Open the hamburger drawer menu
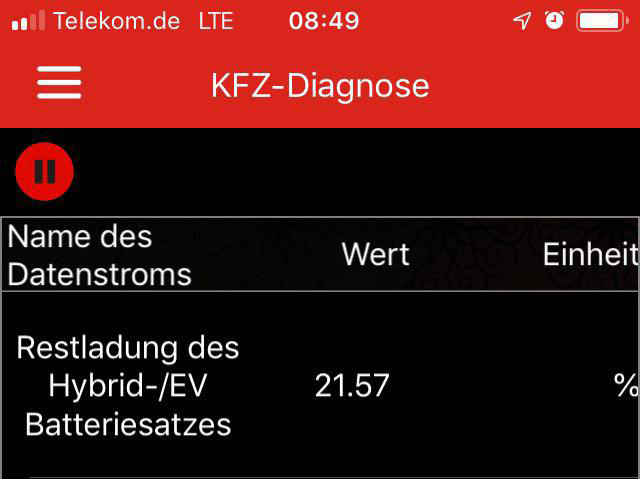 coord(59,84)
